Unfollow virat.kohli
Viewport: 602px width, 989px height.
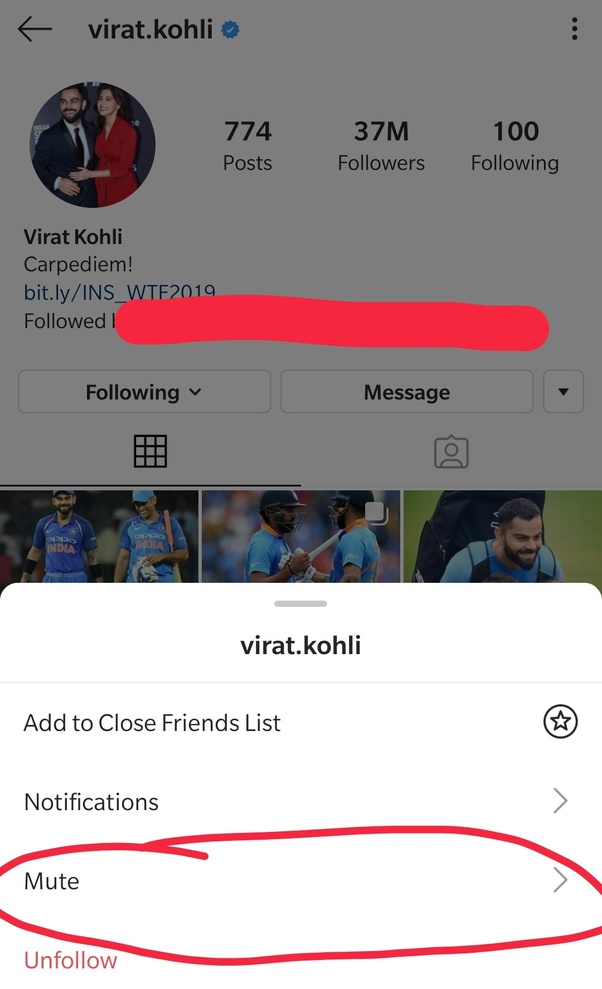click(x=71, y=960)
